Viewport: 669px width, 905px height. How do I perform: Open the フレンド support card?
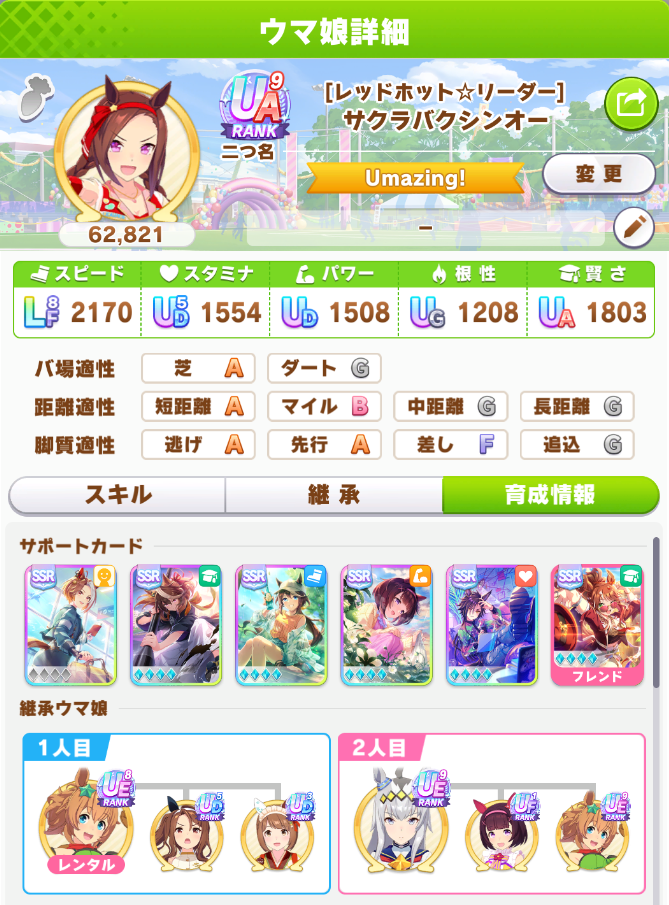tap(597, 625)
